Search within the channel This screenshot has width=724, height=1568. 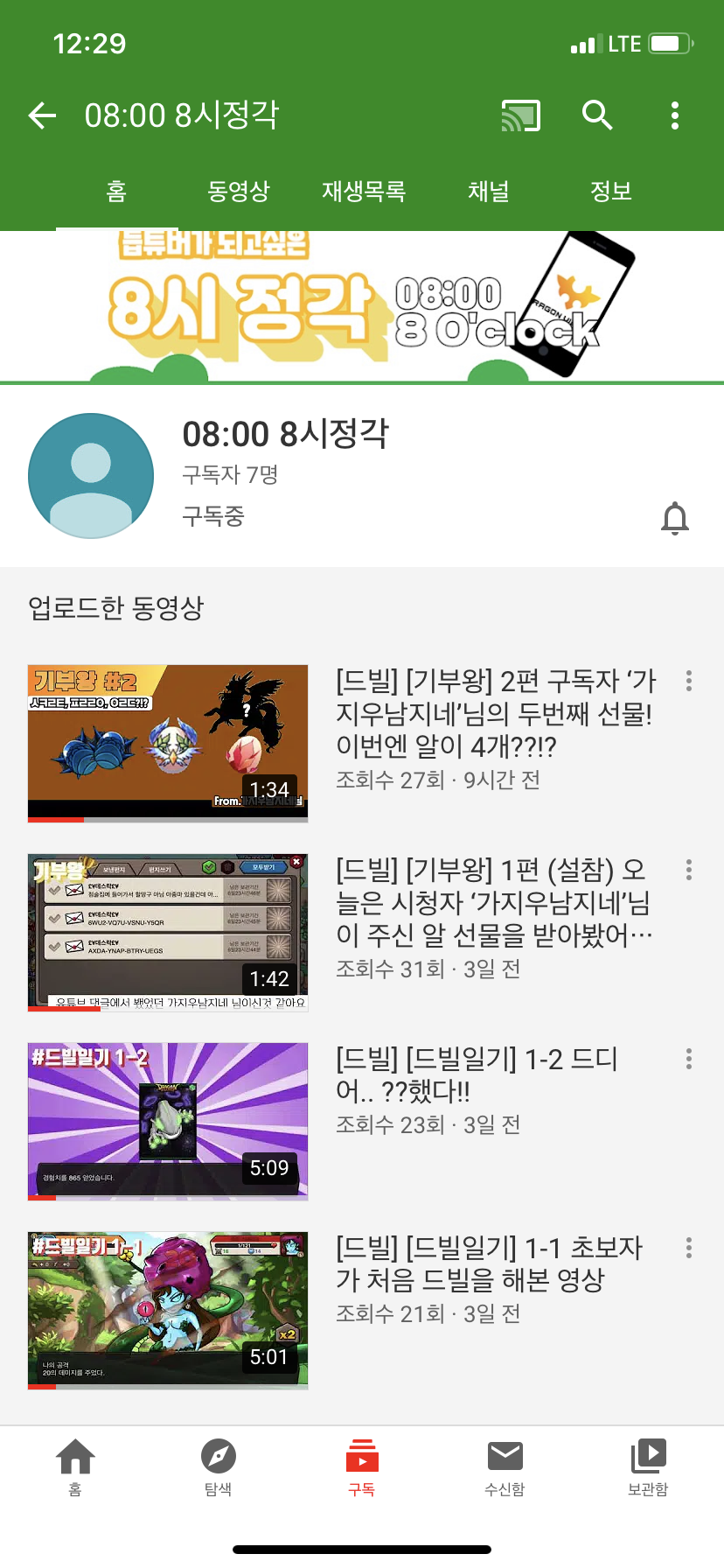(597, 115)
